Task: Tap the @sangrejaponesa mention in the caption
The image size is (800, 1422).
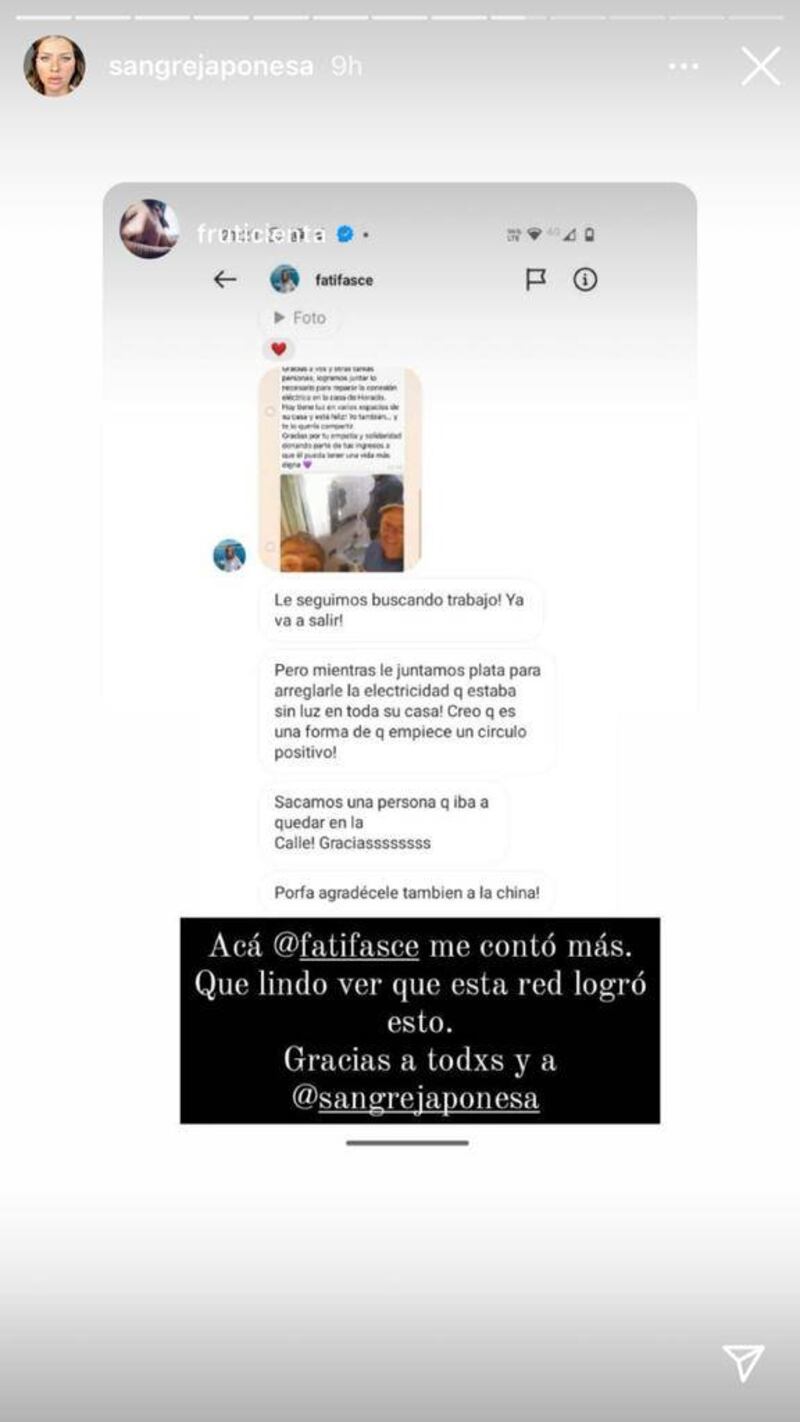Action: tap(415, 1098)
